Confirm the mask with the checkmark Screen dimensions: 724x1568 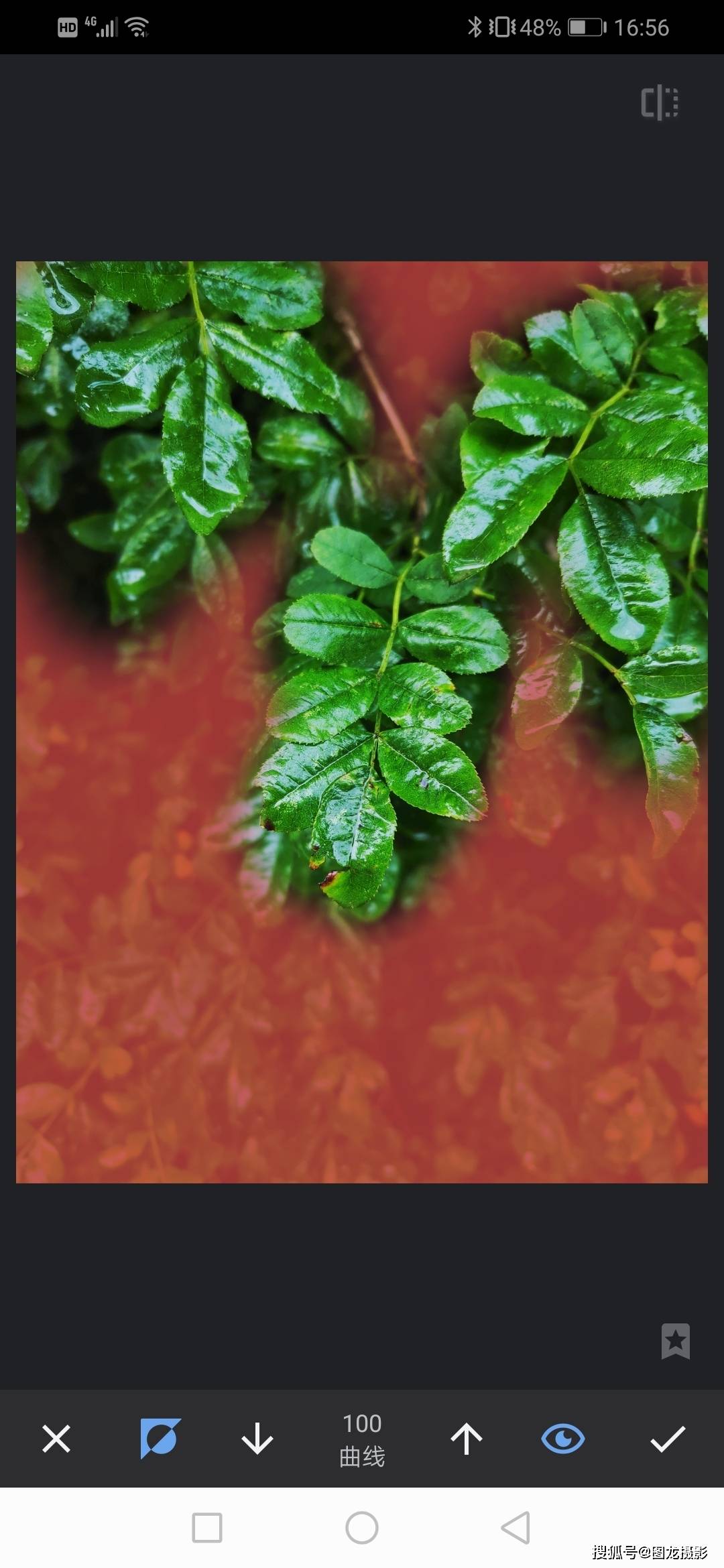[x=667, y=1439]
